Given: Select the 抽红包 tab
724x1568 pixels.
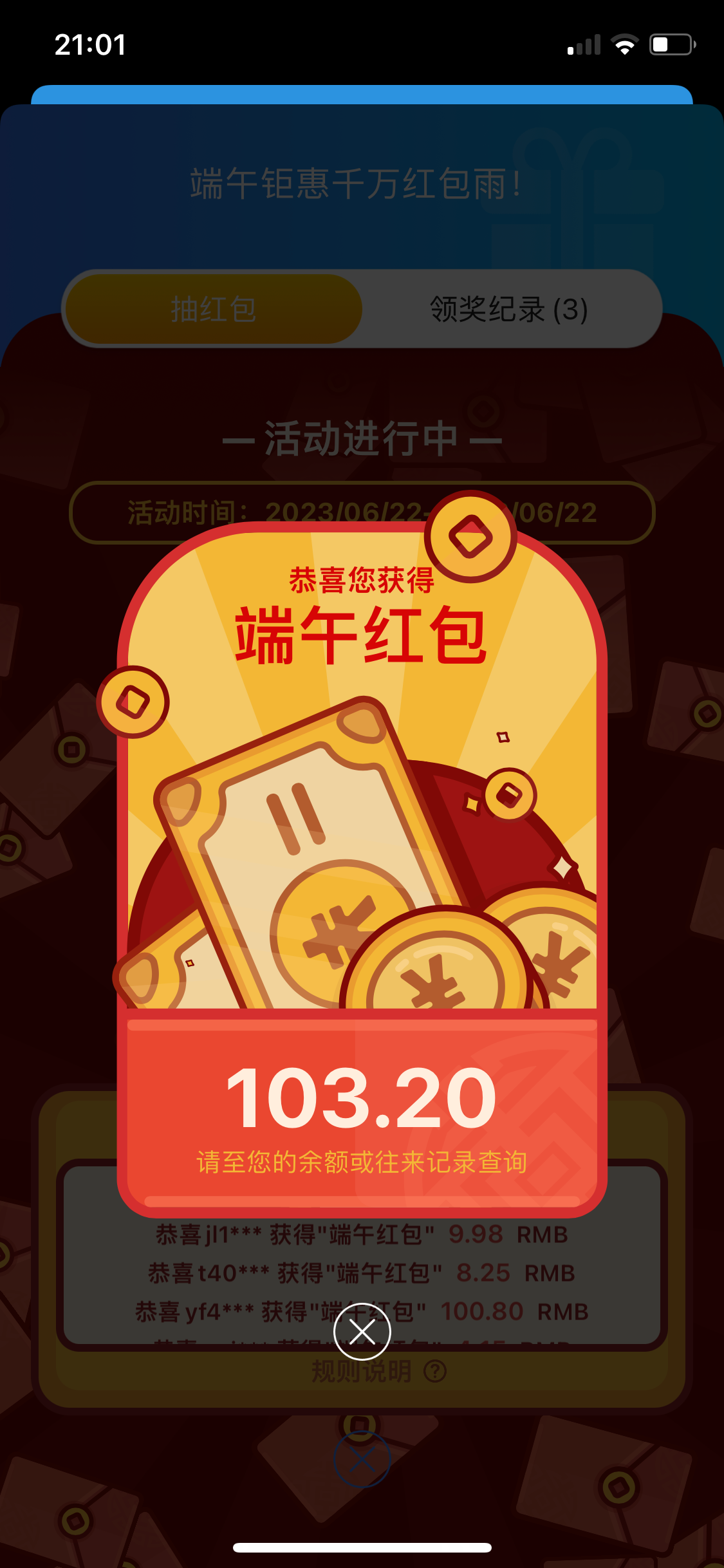Looking at the screenshot, I should coord(214,310).
